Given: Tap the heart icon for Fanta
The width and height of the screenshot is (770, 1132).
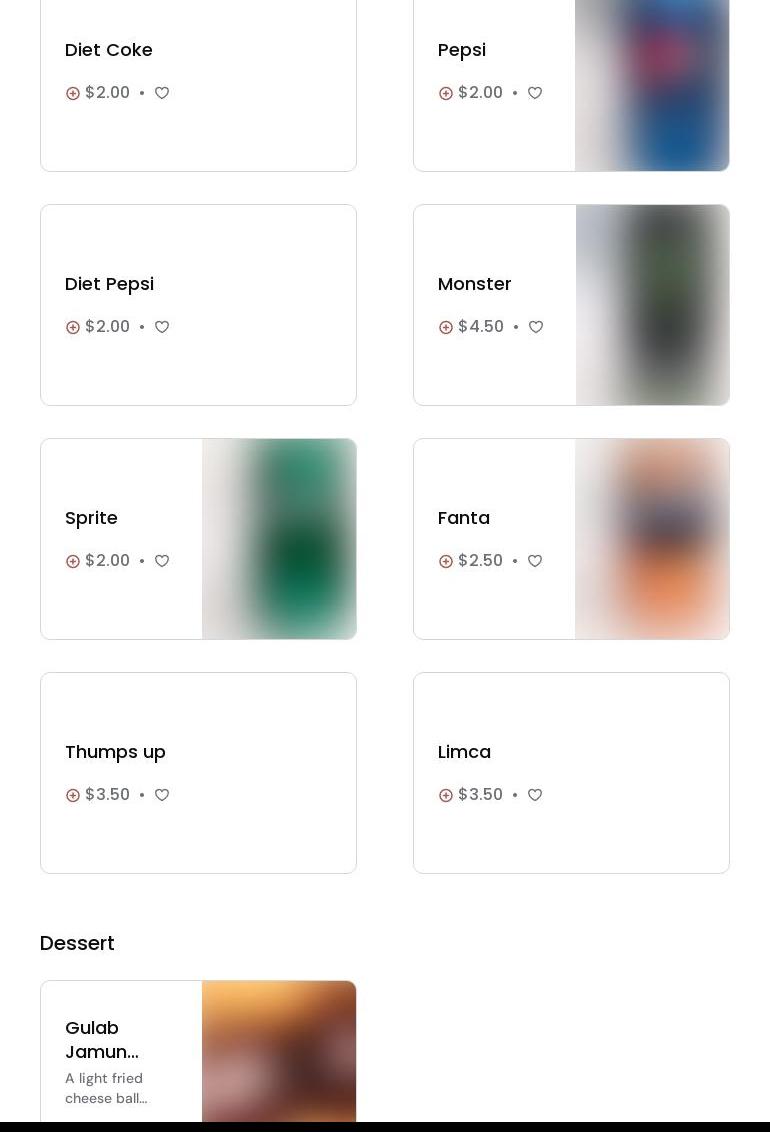Looking at the screenshot, I should [x=535, y=561].
